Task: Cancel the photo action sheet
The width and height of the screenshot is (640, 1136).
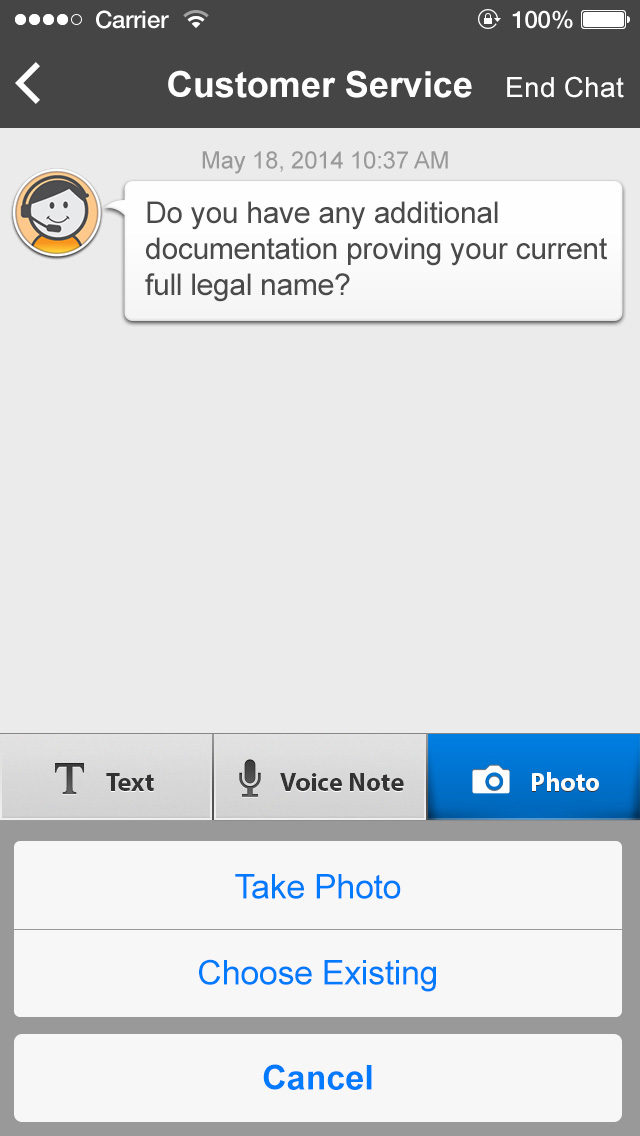Action: click(318, 1078)
